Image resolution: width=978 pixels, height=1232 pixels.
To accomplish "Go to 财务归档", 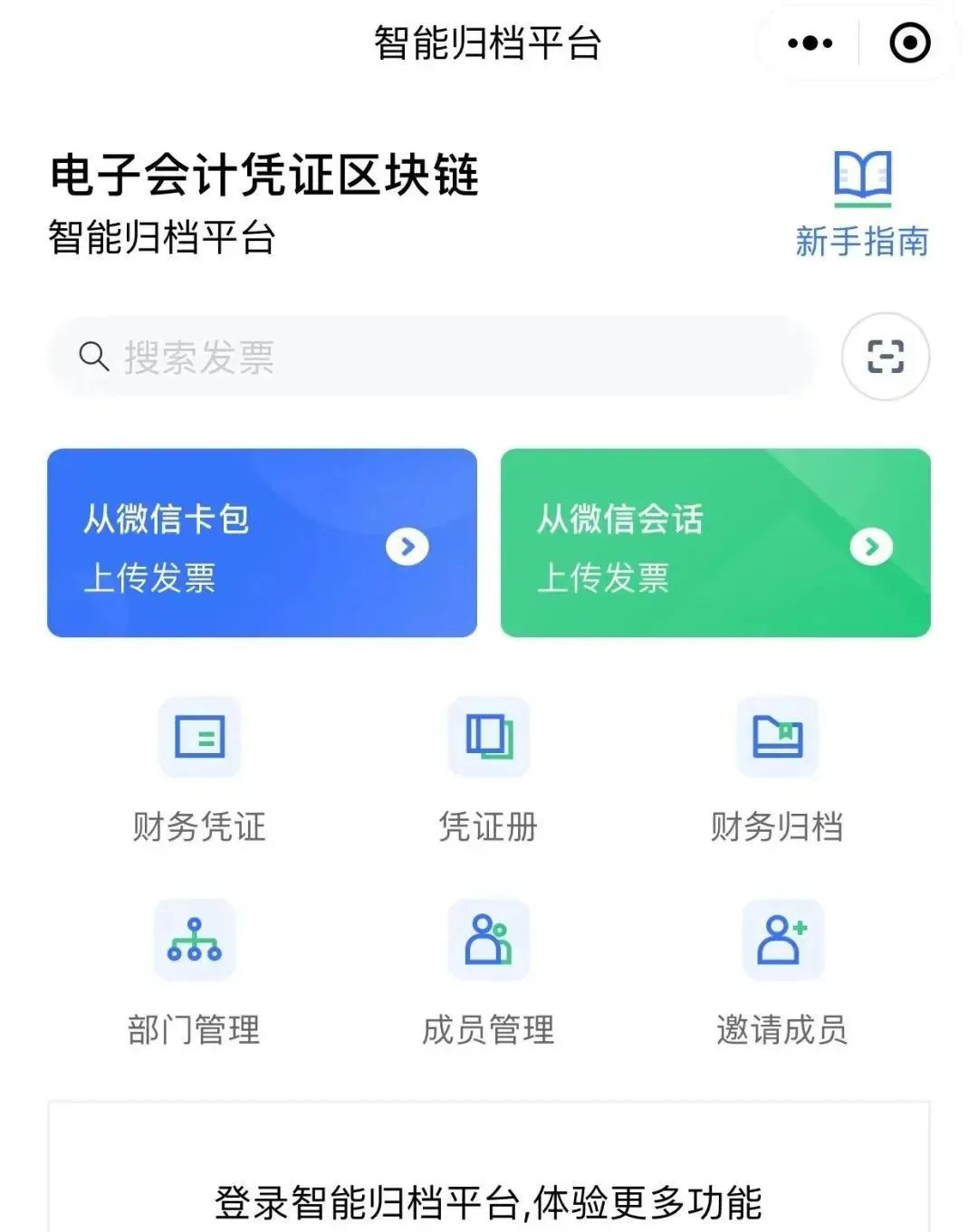I will click(777, 769).
